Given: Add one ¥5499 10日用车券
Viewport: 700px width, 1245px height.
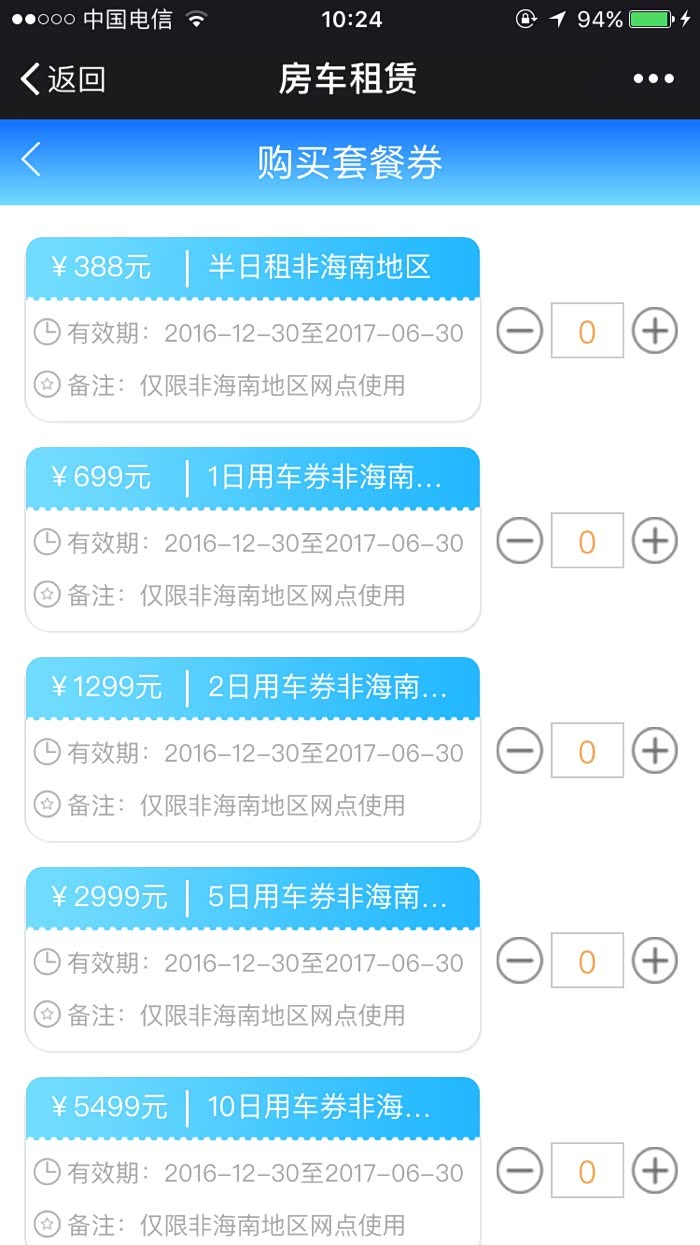Looking at the screenshot, I should pyautogui.click(x=655, y=1171).
